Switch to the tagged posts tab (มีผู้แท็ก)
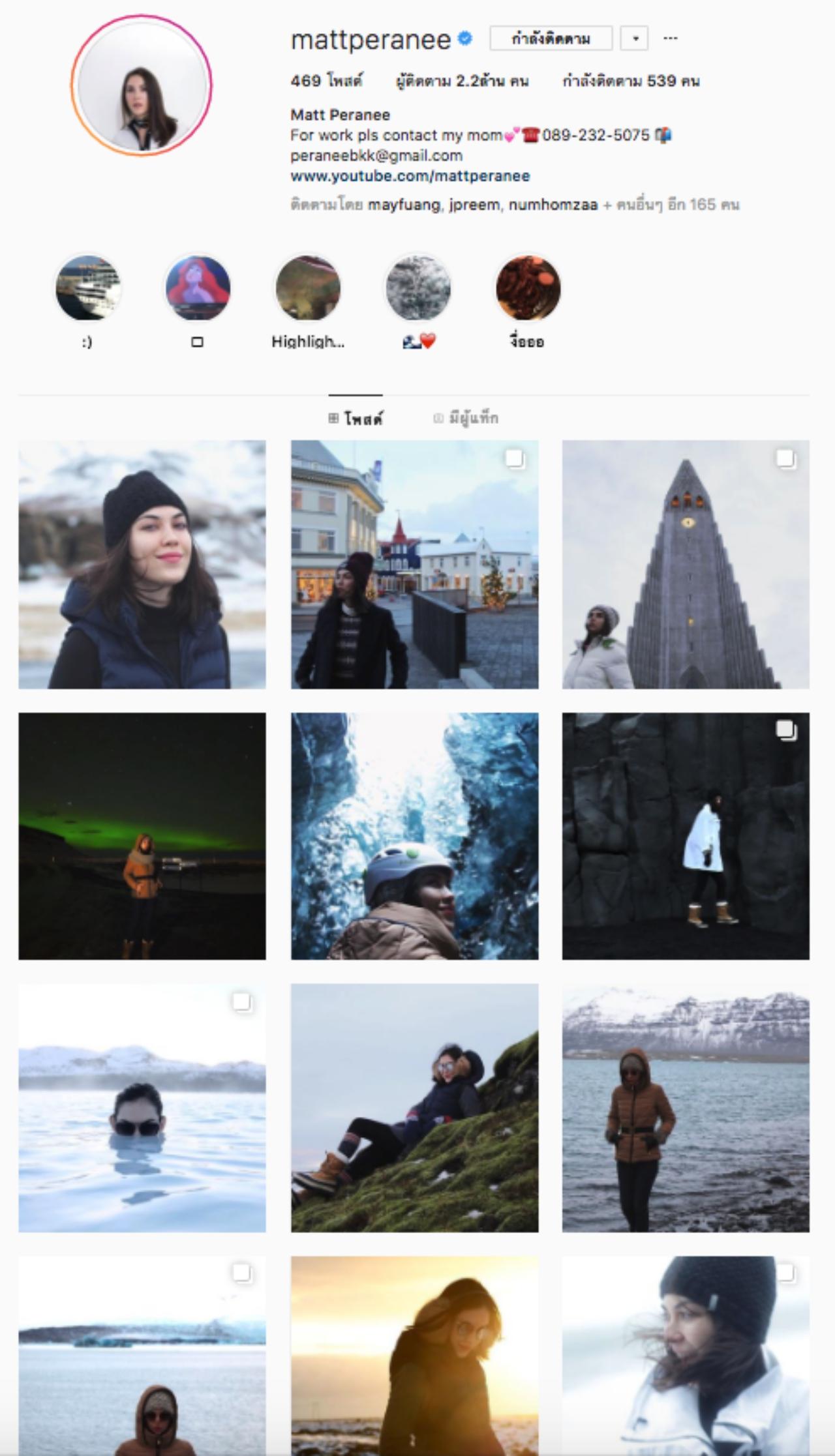Screen dimensions: 835x1456 tap(466, 419)
